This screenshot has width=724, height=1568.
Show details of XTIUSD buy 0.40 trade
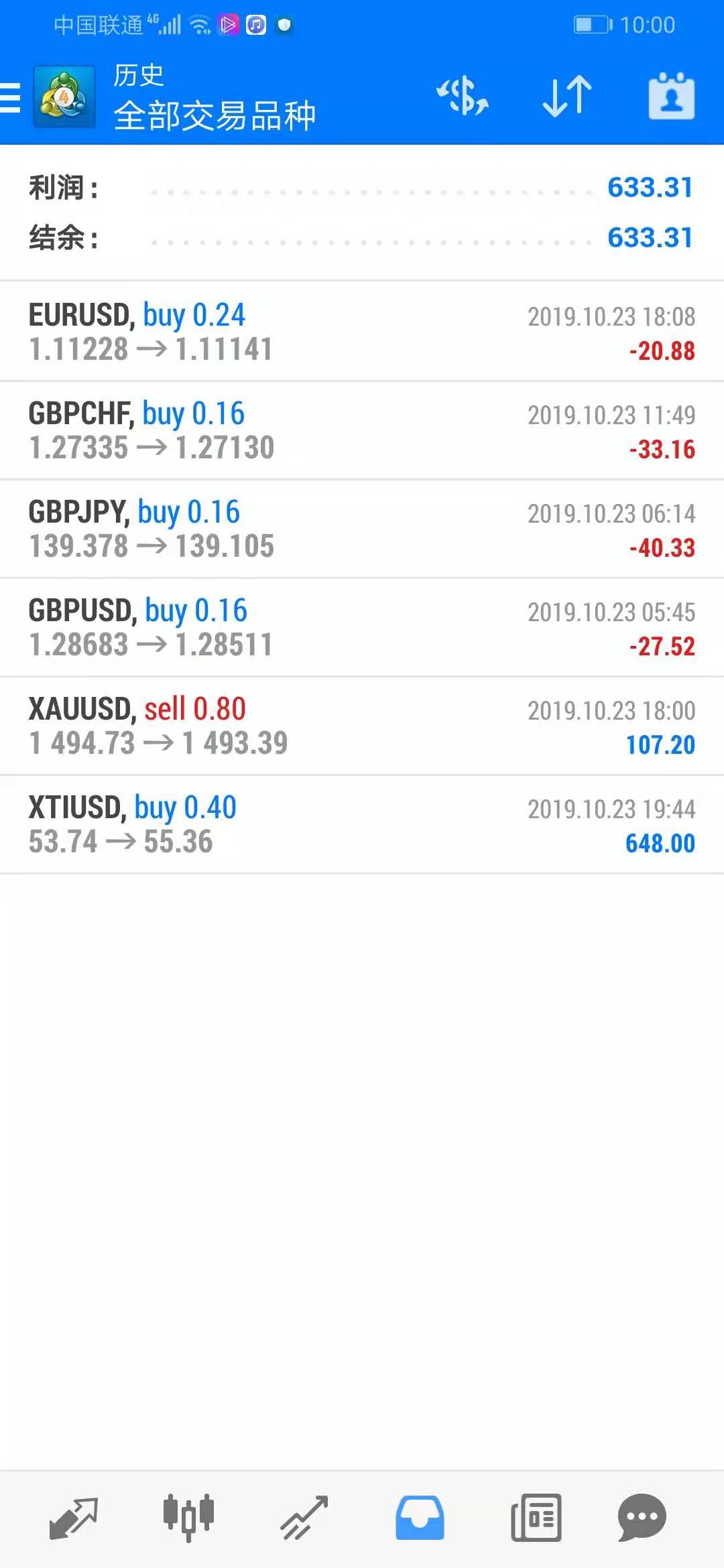click(x=362, y=824)
